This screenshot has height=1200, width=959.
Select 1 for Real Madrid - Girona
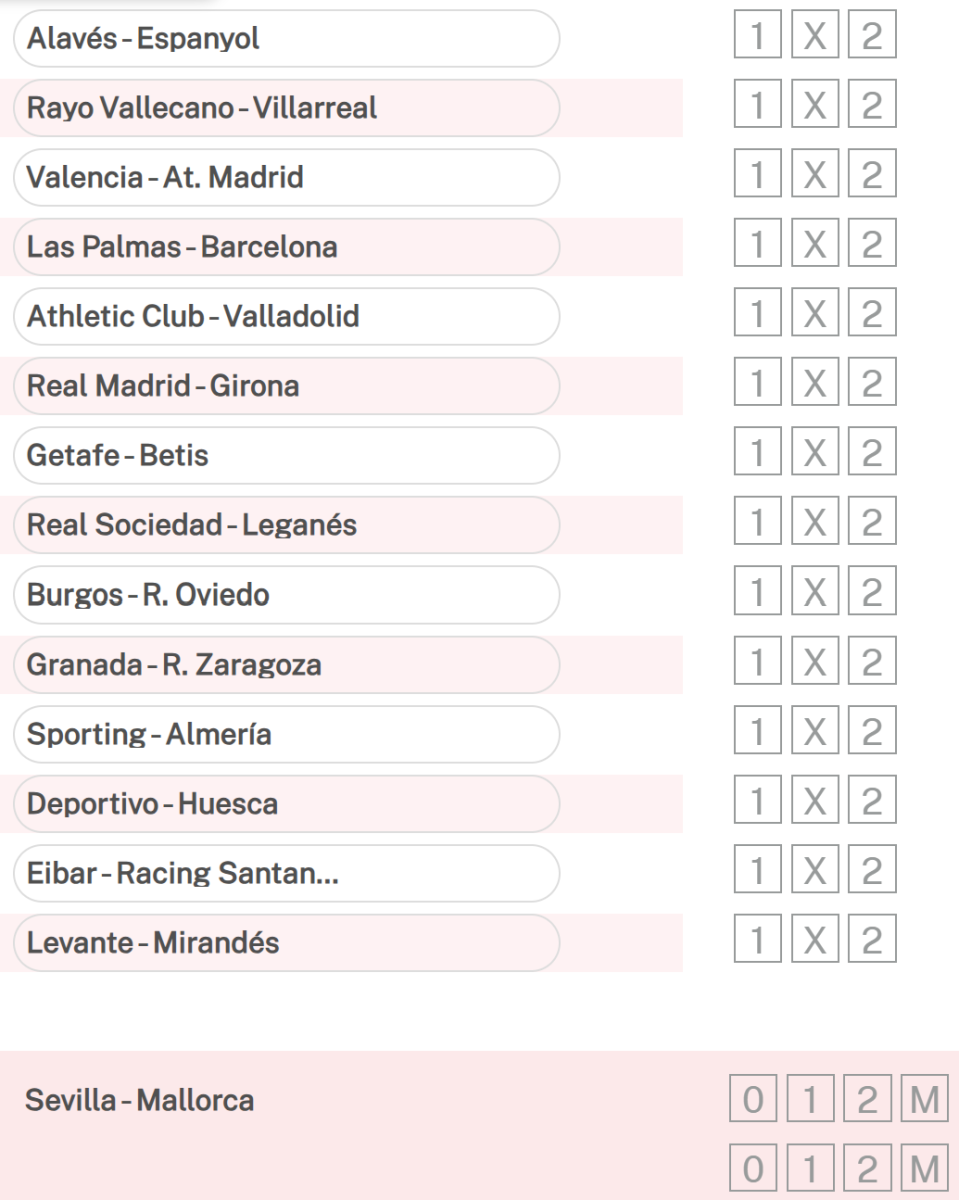(758, 385)
